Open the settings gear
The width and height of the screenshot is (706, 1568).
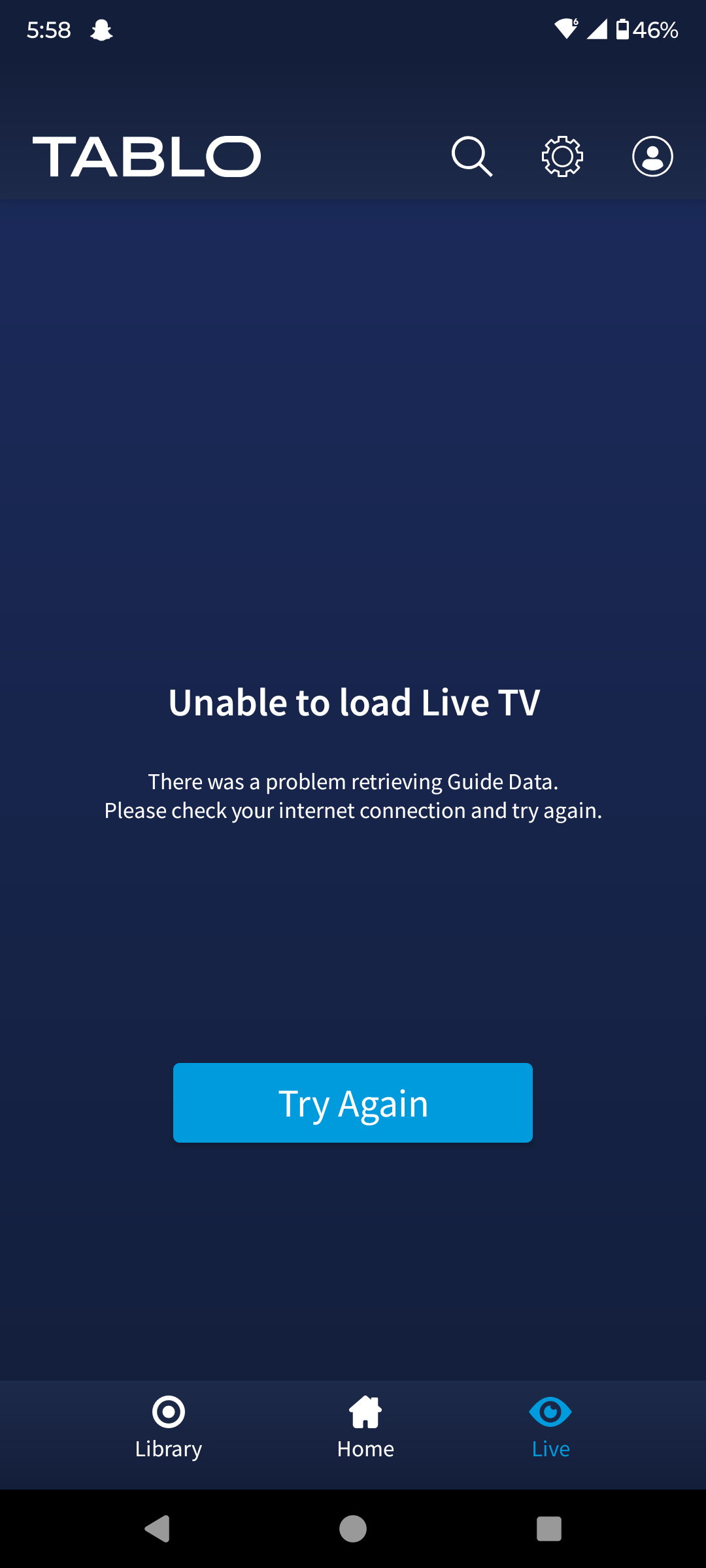point(562,157)
